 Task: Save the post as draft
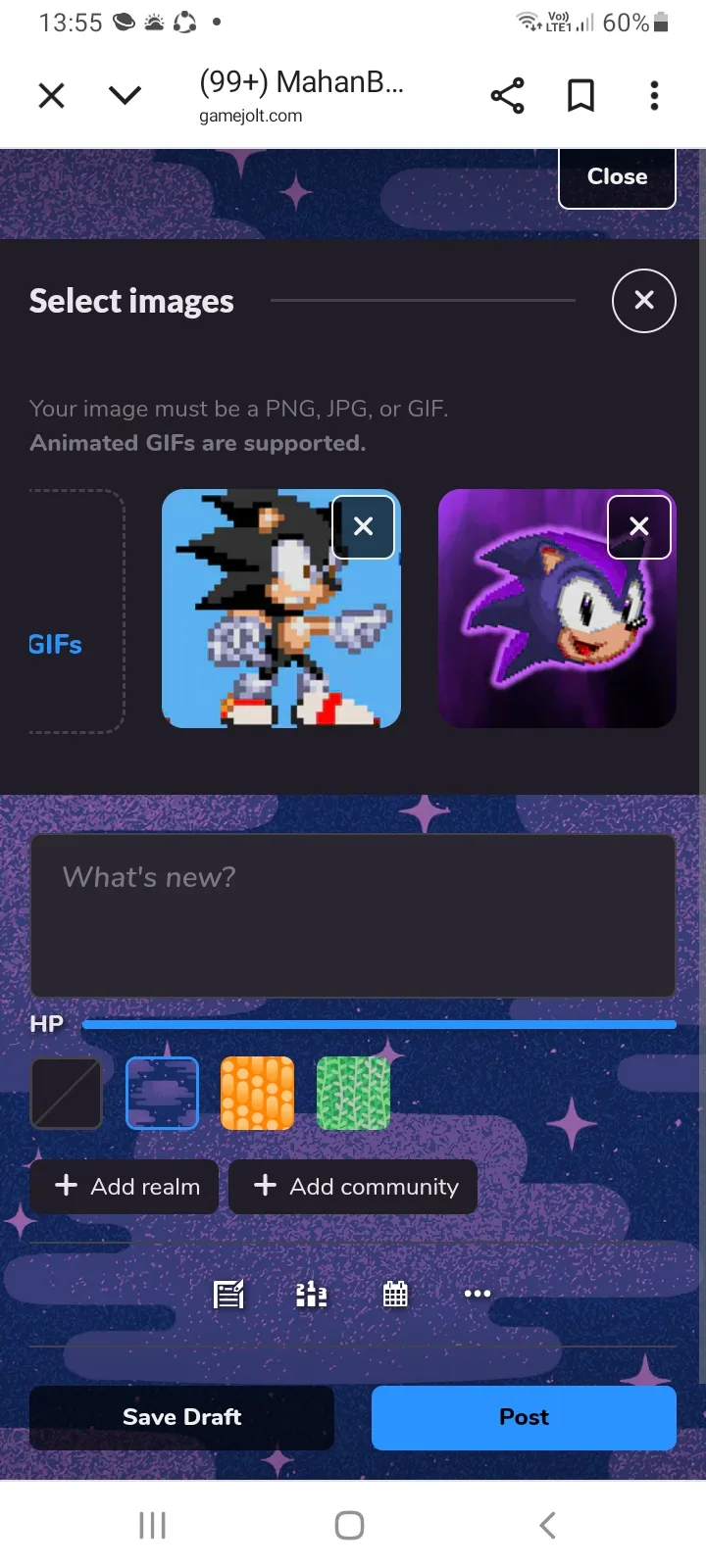[x=181, y=1417]
